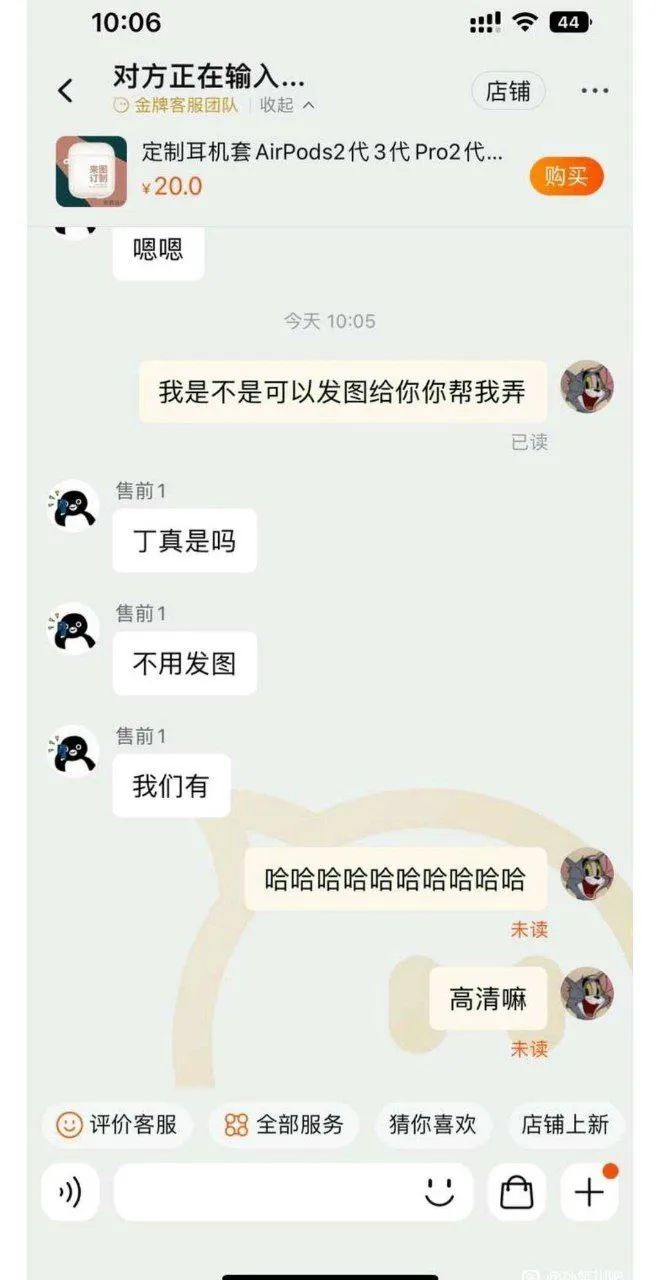Switch to voice input
Image resolution: width=660 pixels, height=1280 pixels.
pyautogui.click(x=70, y=1192)
